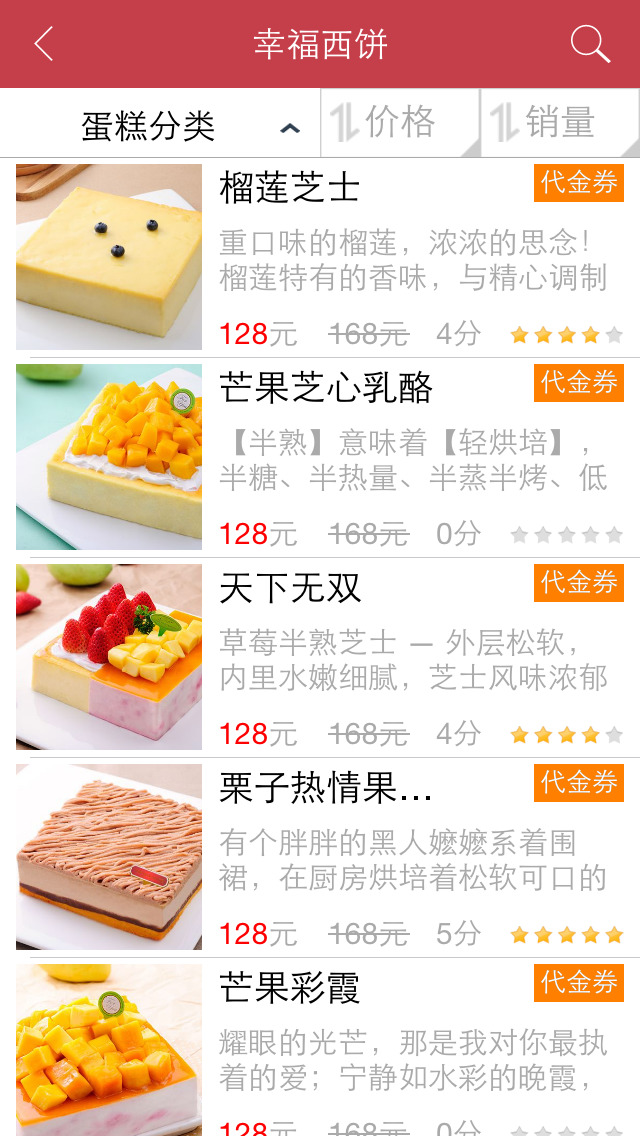Image resolution: width=640 pixels, height=1136 pixels.
Task: Select the 天下无双 cake
Action: 320,657
